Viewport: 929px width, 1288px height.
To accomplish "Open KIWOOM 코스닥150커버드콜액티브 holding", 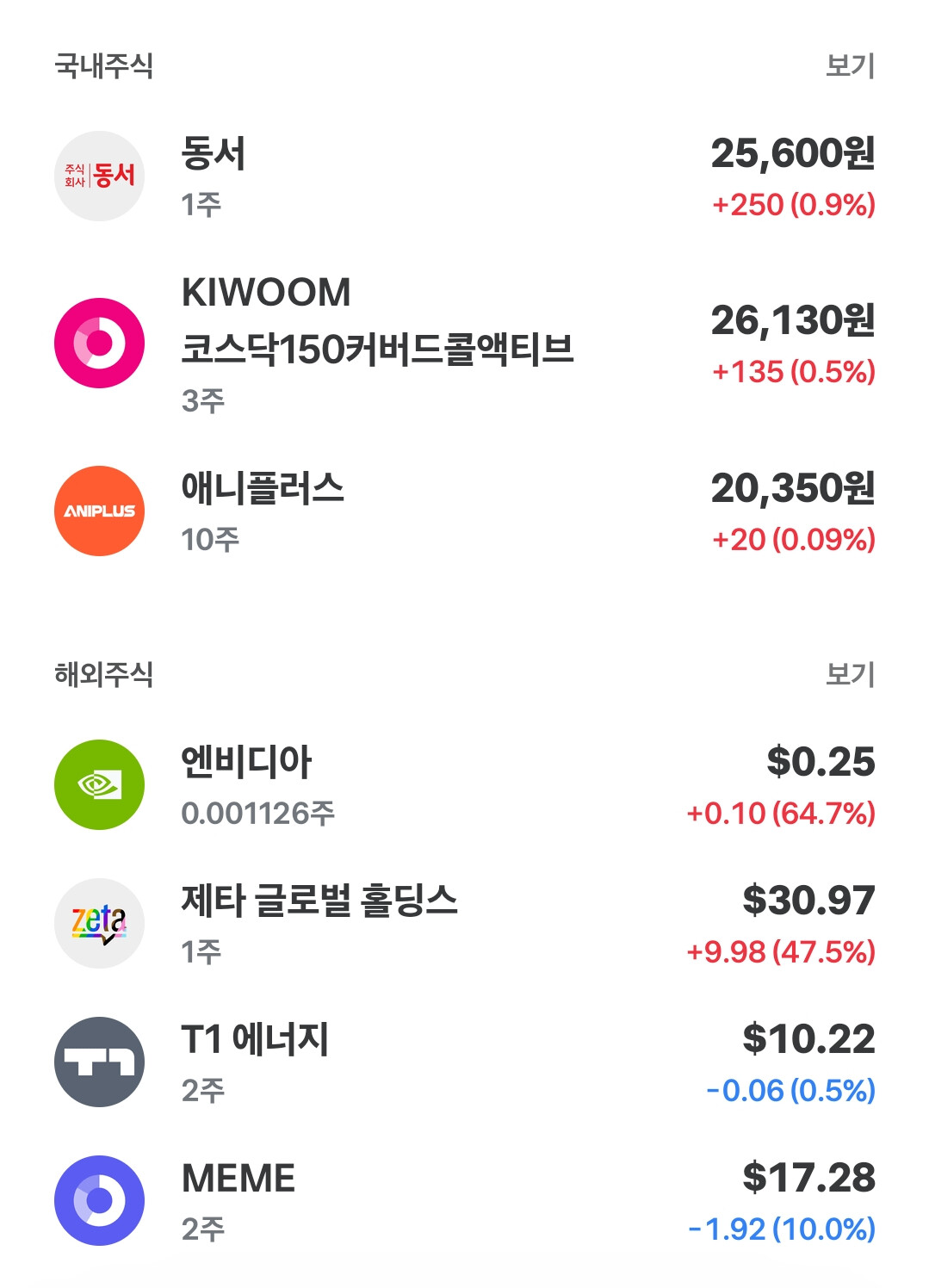I will 464,344.
